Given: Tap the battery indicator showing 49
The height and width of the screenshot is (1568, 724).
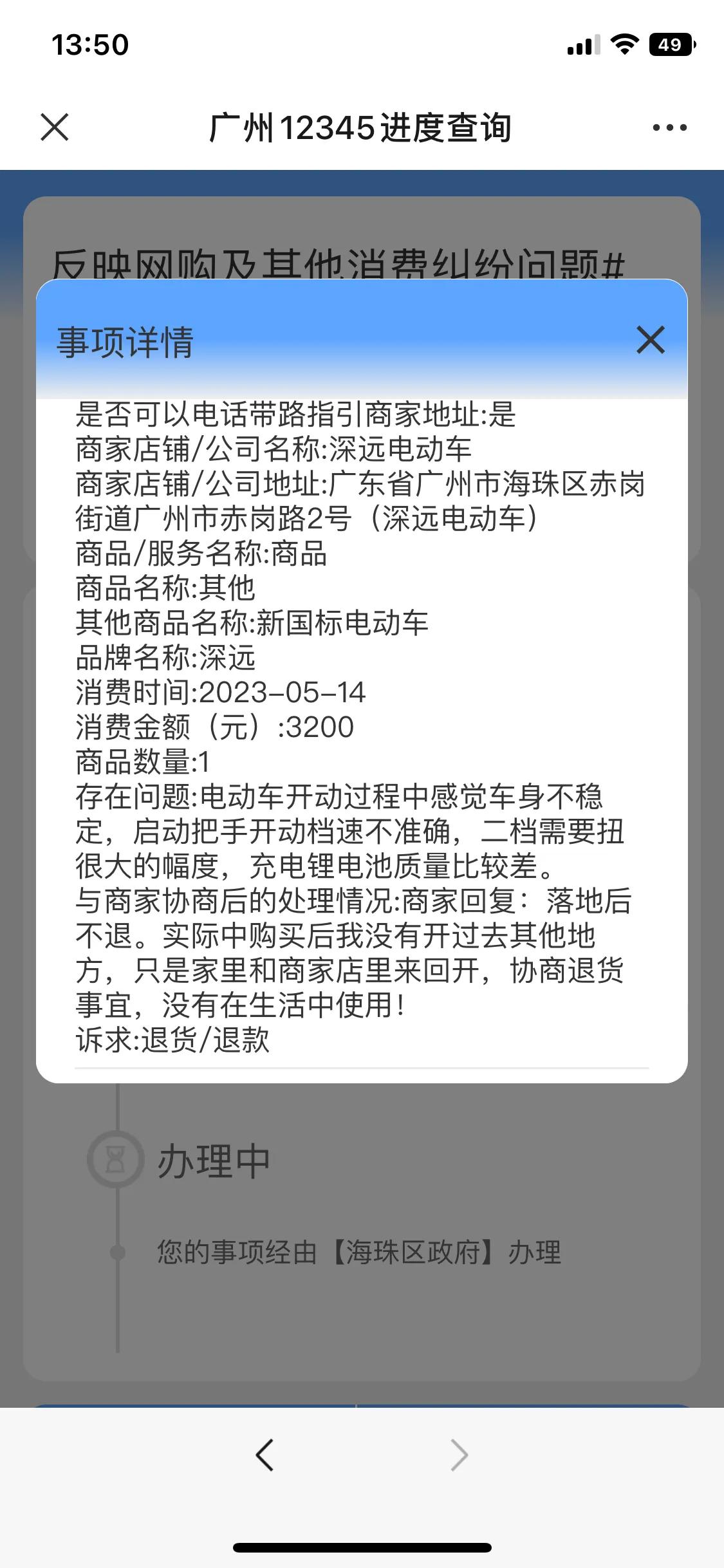Looking at the screenshot, I should point(670,44).
